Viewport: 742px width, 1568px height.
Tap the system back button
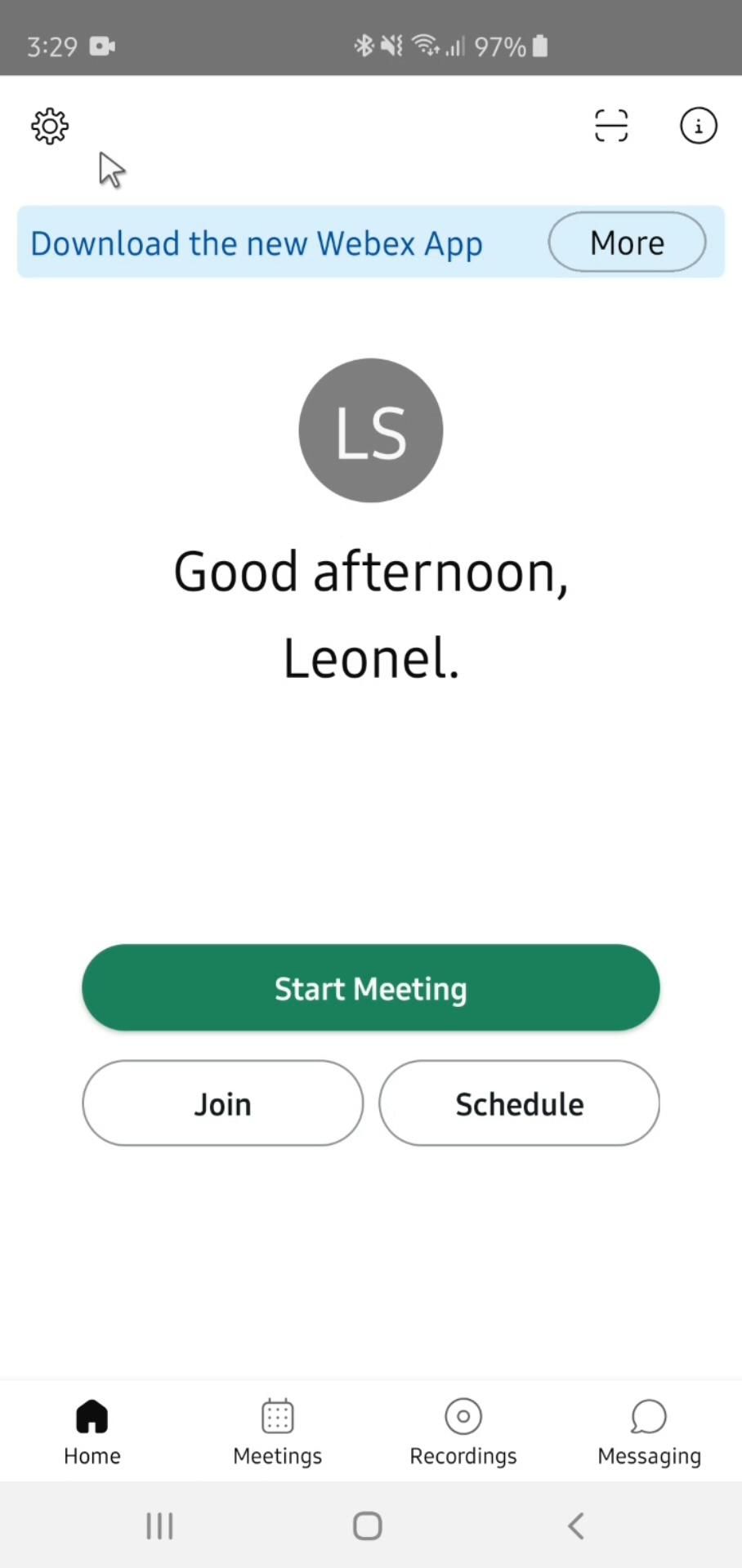tap(576, 1526)
